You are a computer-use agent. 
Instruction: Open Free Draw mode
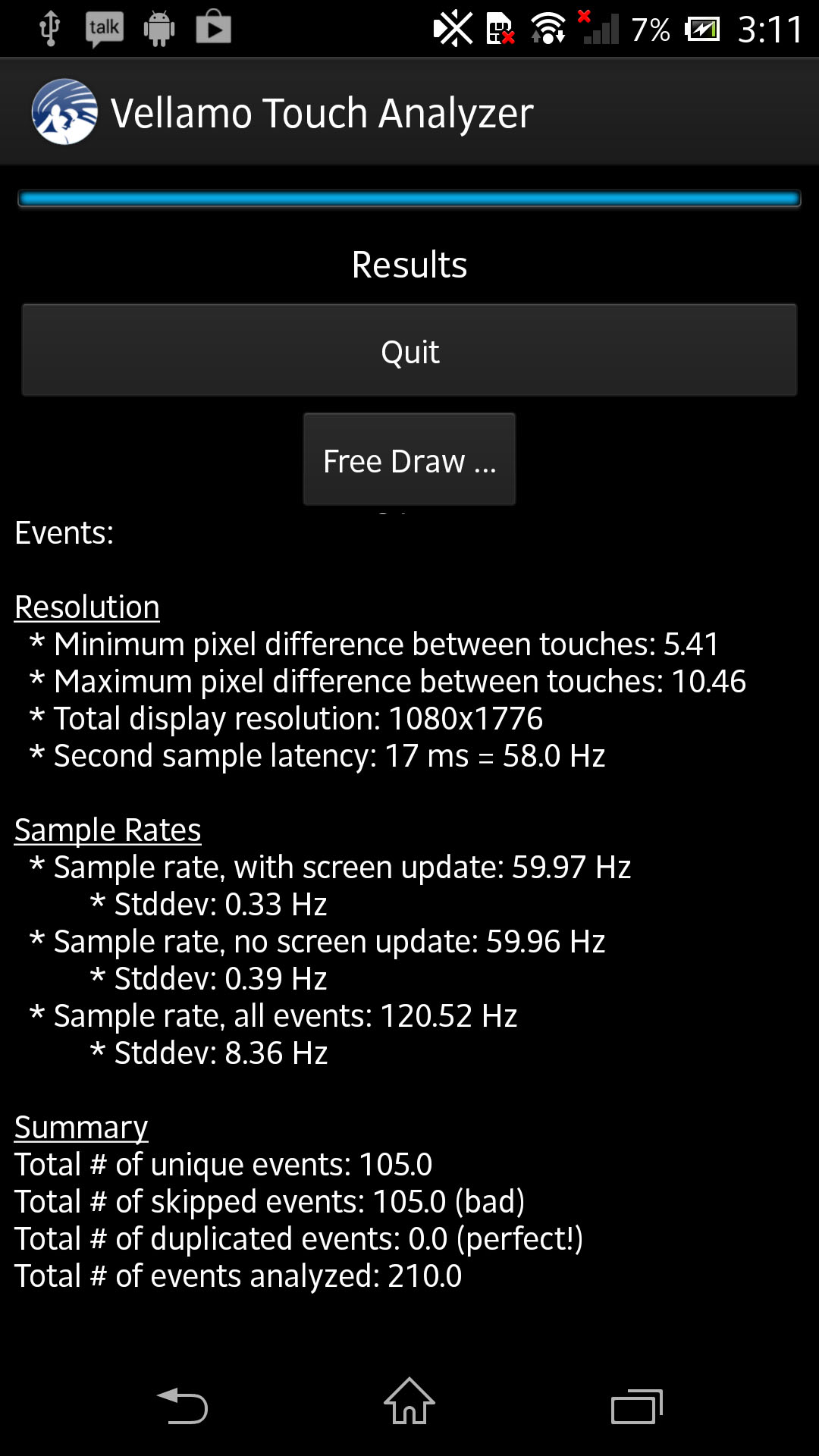[409, 460]
